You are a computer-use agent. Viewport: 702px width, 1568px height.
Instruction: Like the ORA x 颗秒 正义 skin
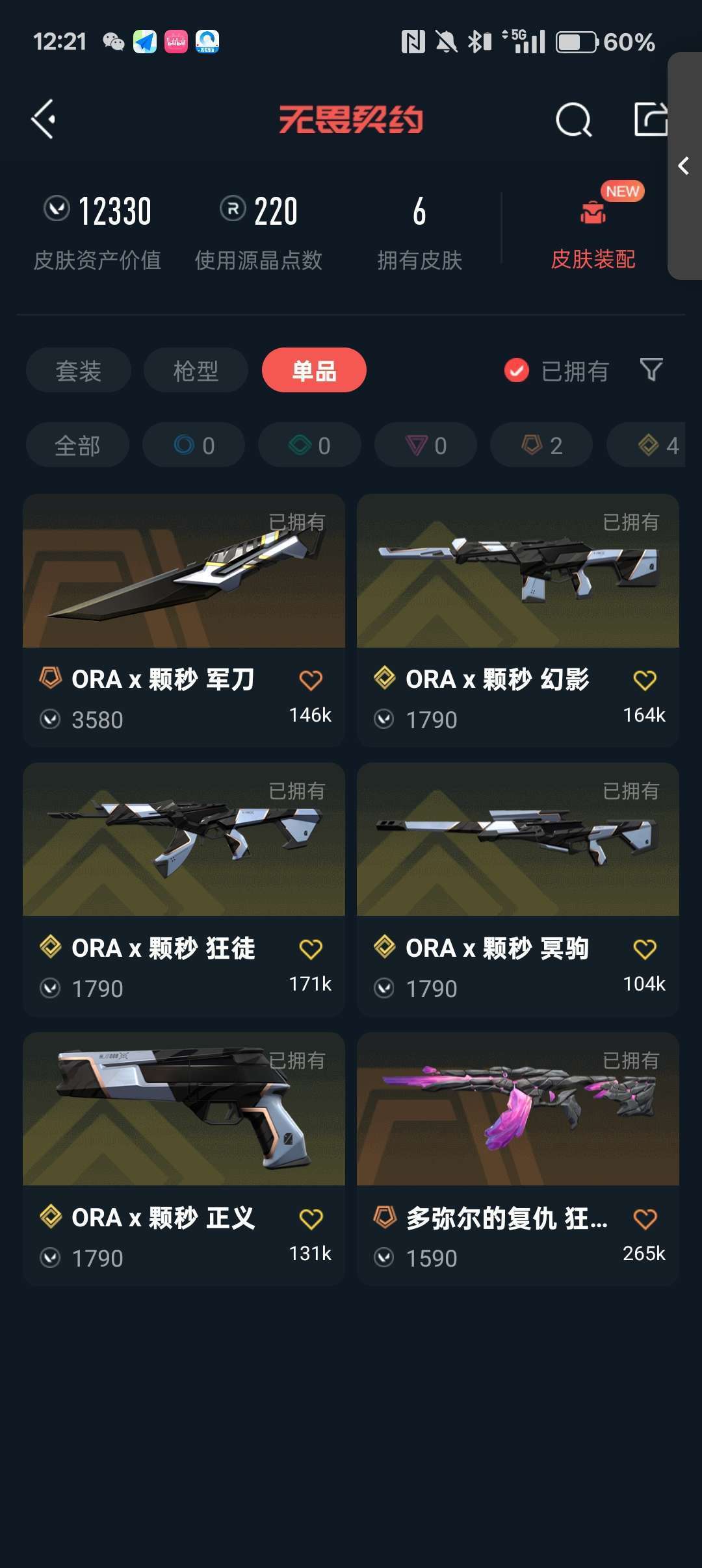(311, 1219)
